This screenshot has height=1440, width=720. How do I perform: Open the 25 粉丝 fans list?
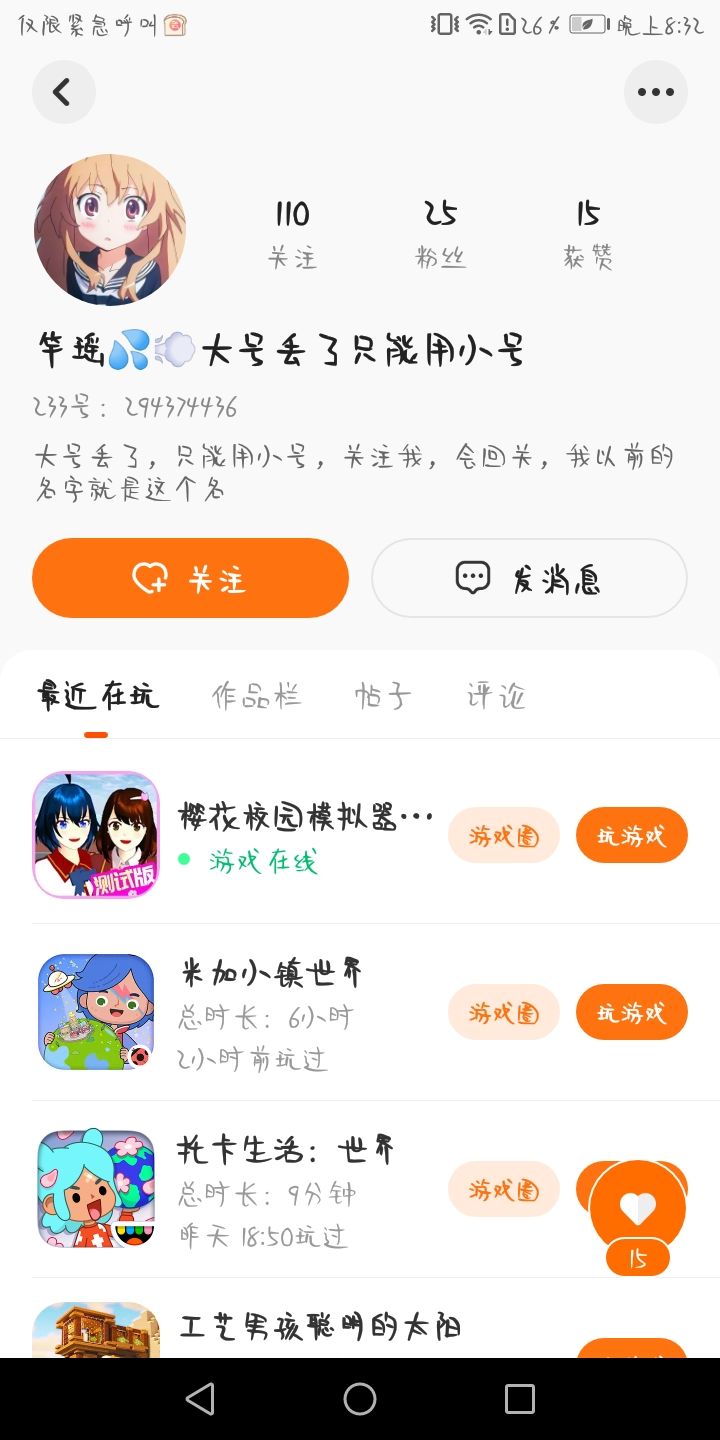(440, 233)
